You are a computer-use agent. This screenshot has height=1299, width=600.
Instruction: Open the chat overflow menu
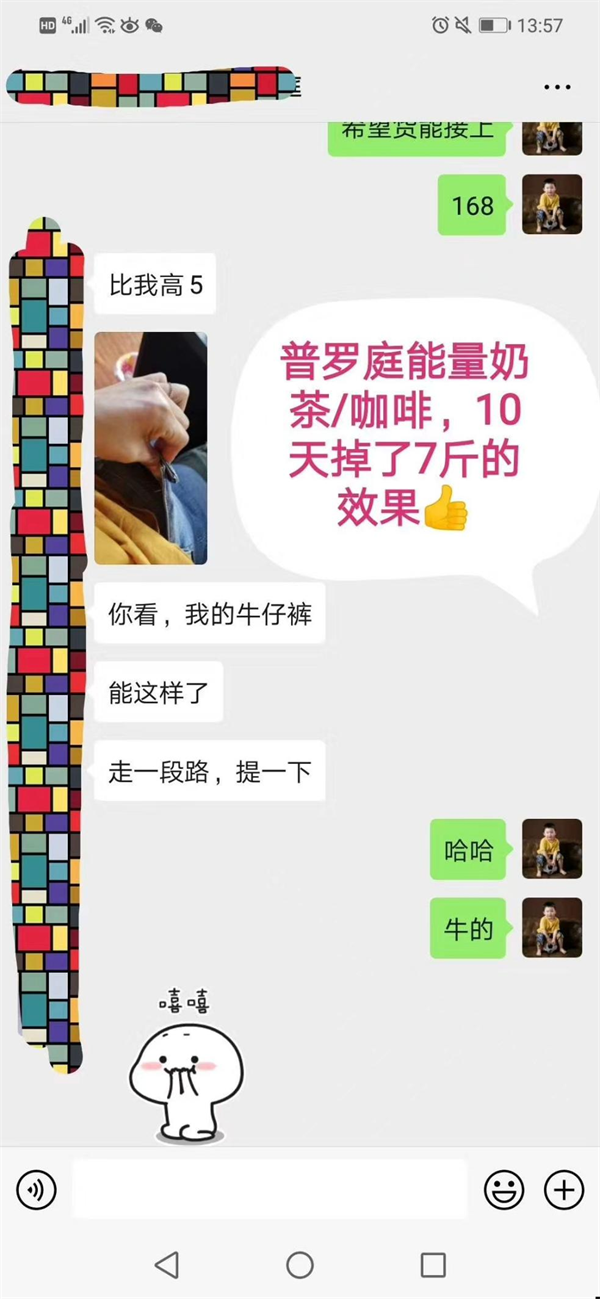click(557, 88)
